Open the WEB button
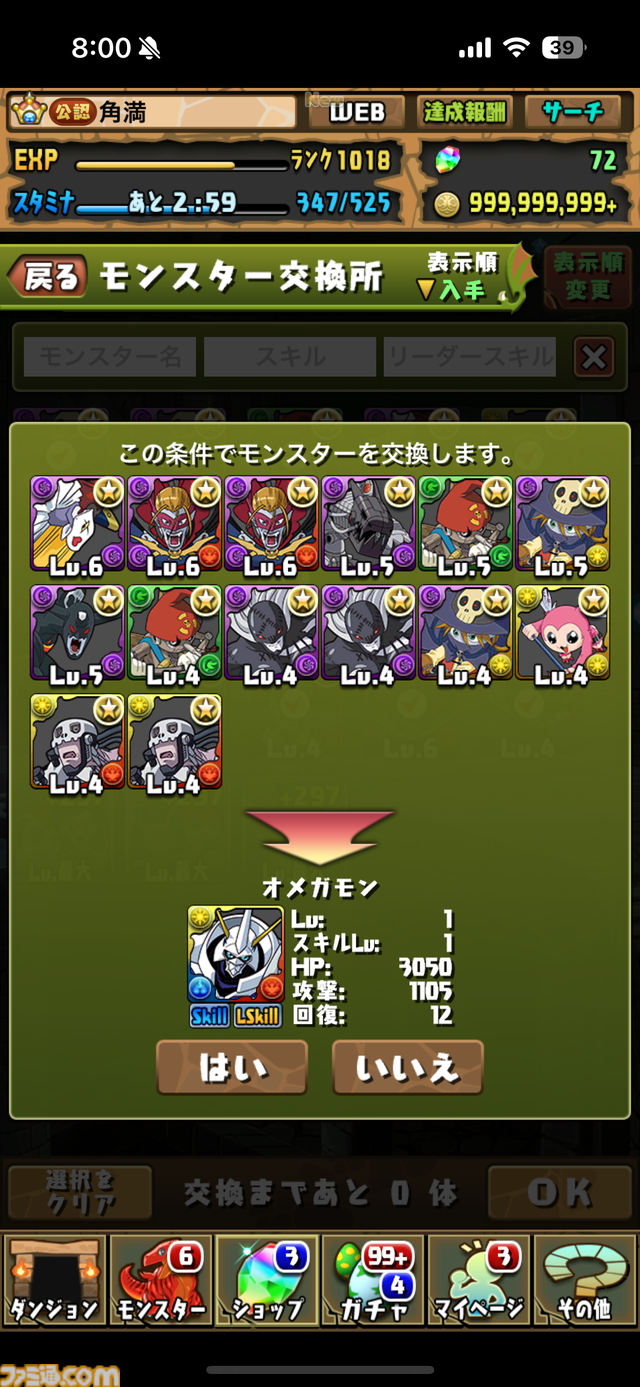The width and height of the screenshot is (640, 1387). point(356,113)
